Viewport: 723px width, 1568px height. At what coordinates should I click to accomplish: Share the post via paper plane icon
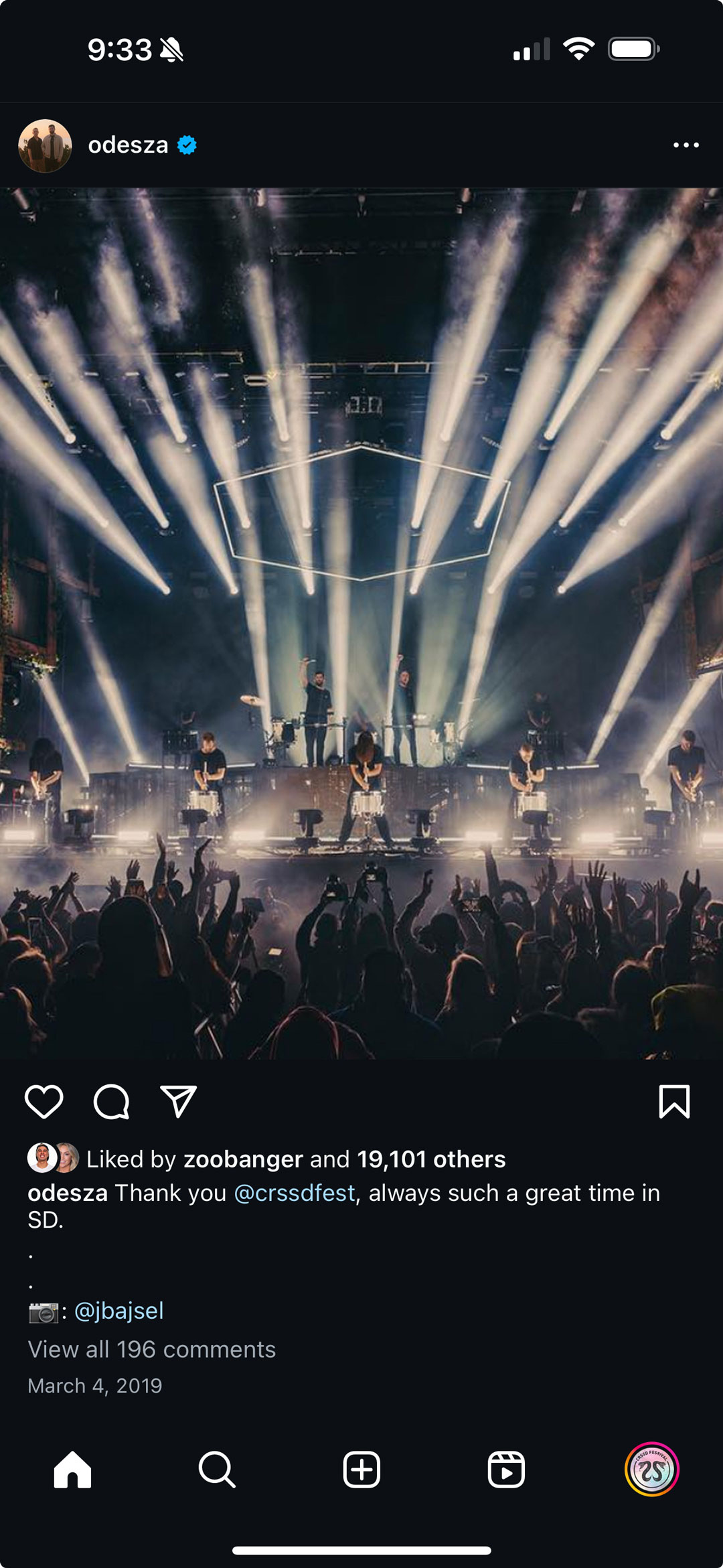(x=178, y=1102)
